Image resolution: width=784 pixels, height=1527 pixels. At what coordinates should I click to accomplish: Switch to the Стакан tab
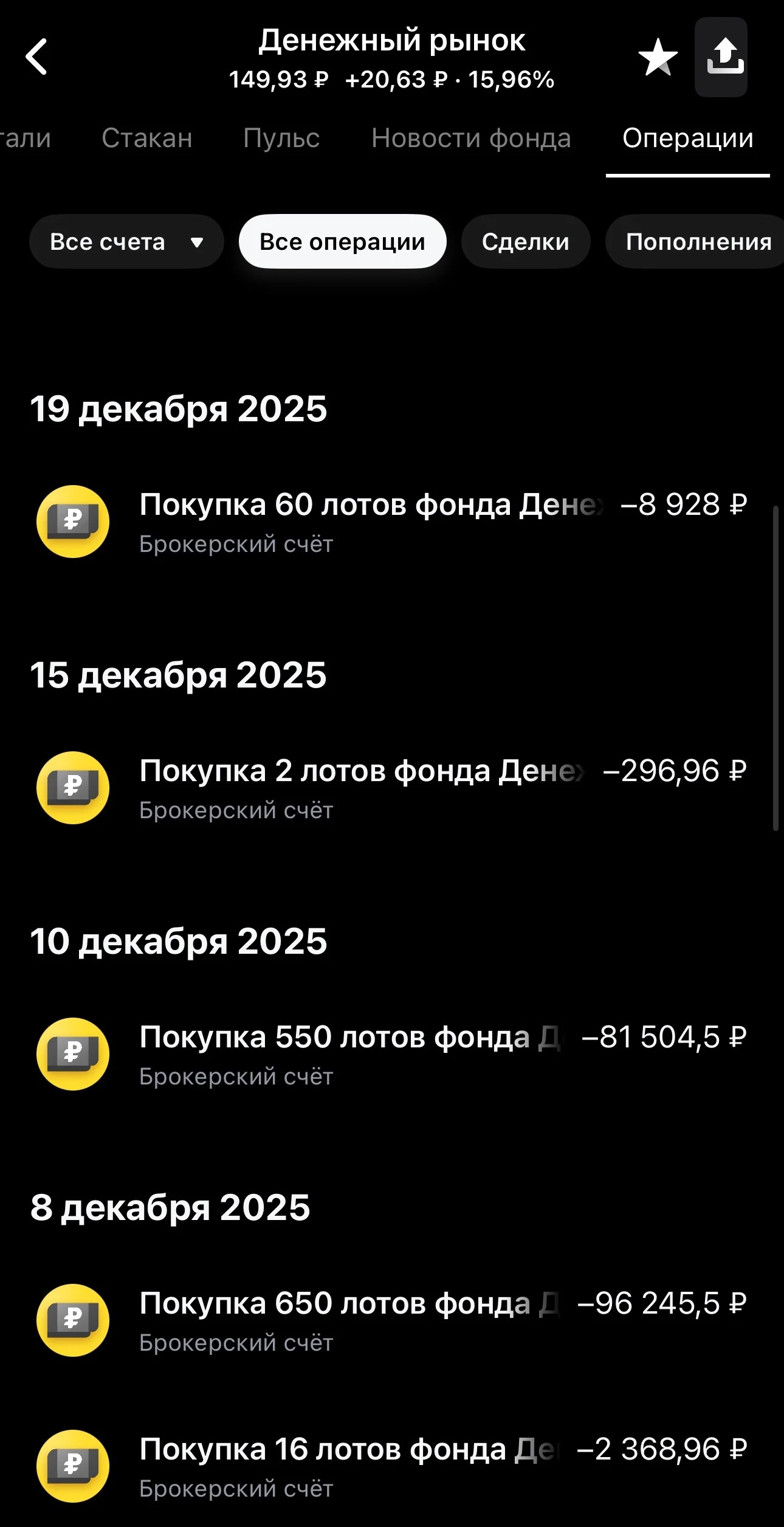click(x=146, y=138)
